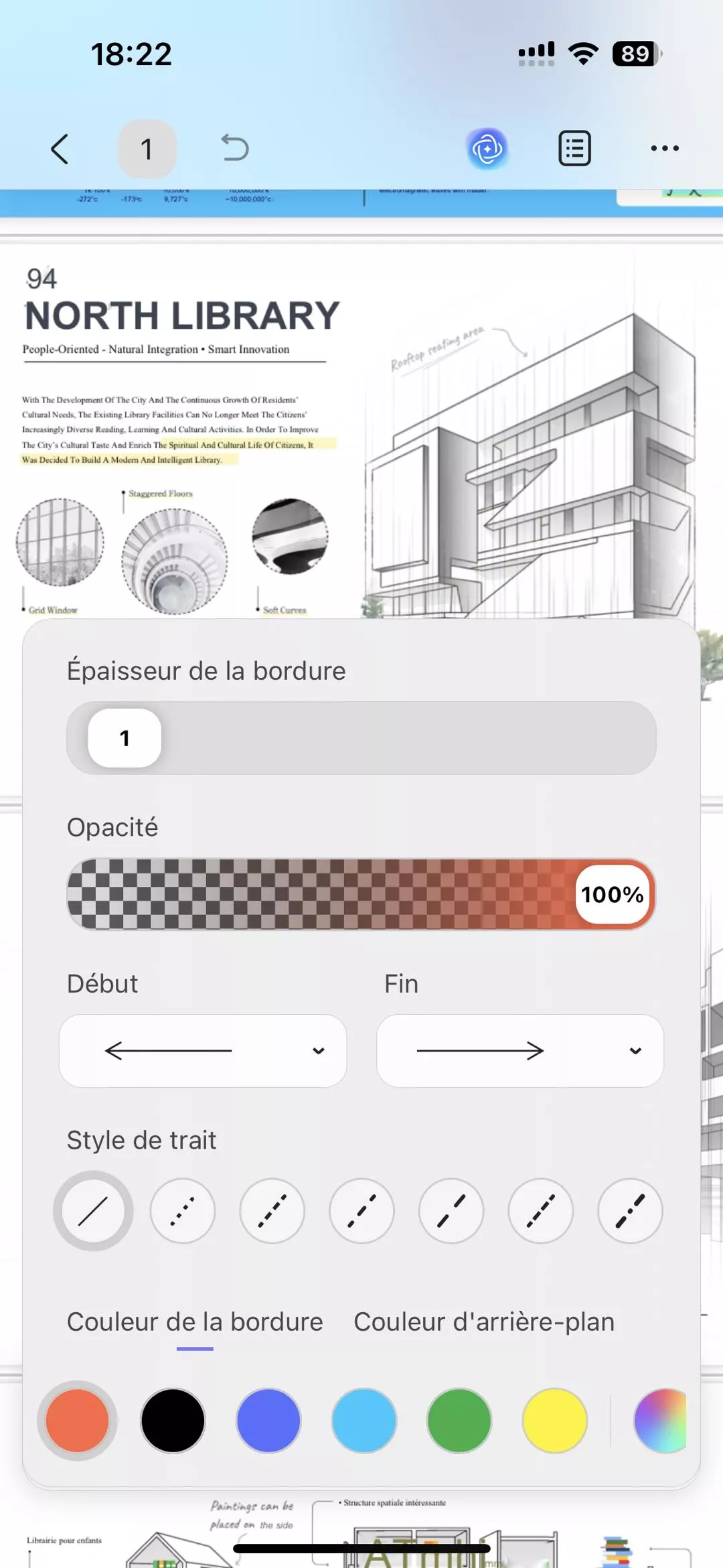
Task: Choose the dash-dot line style
Action: click(629, 1211)
